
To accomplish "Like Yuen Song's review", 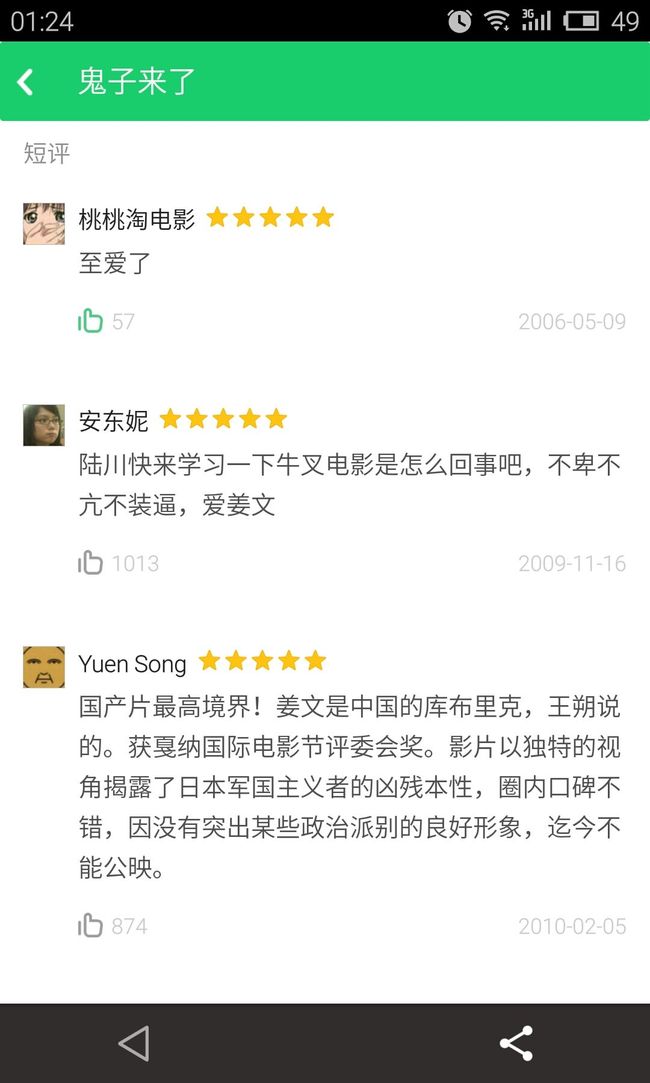I will pyautogui.click(x=90, y=926).
